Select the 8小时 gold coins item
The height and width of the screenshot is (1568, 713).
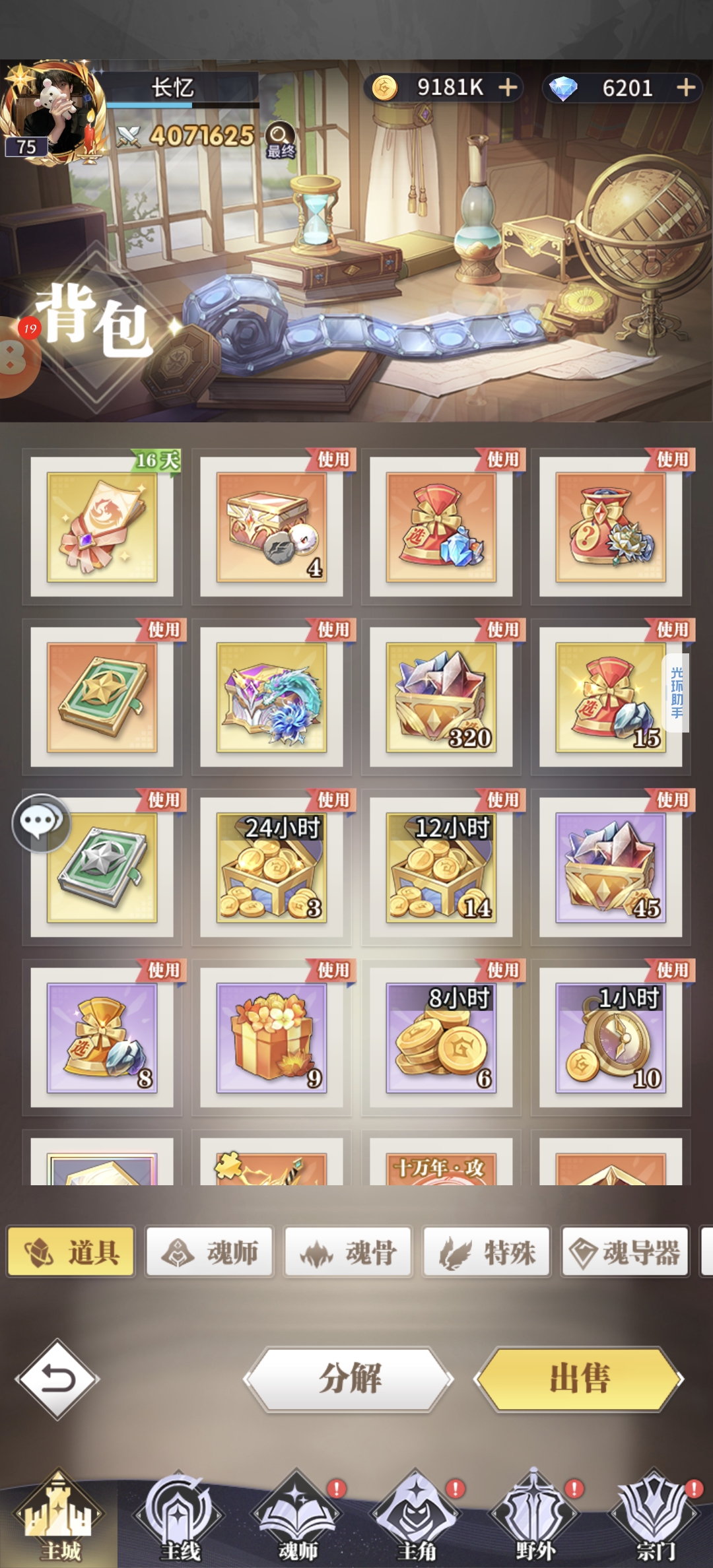click(x=441, y=1036)
